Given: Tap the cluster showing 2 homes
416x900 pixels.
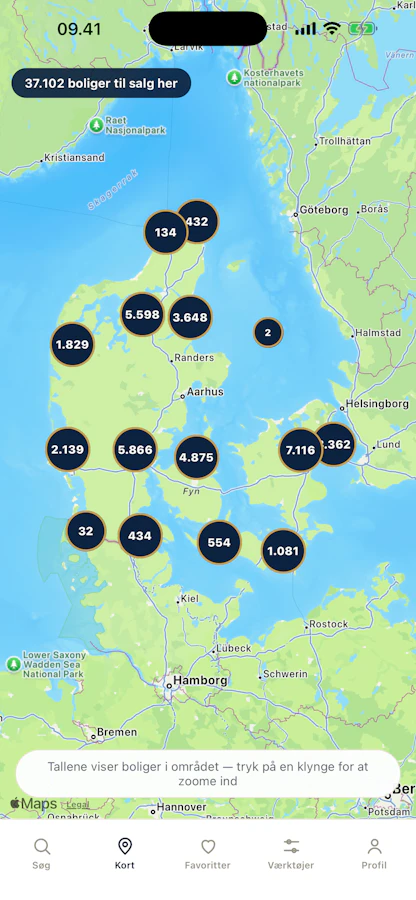Looking at the screenshot, I should point(268,332).
